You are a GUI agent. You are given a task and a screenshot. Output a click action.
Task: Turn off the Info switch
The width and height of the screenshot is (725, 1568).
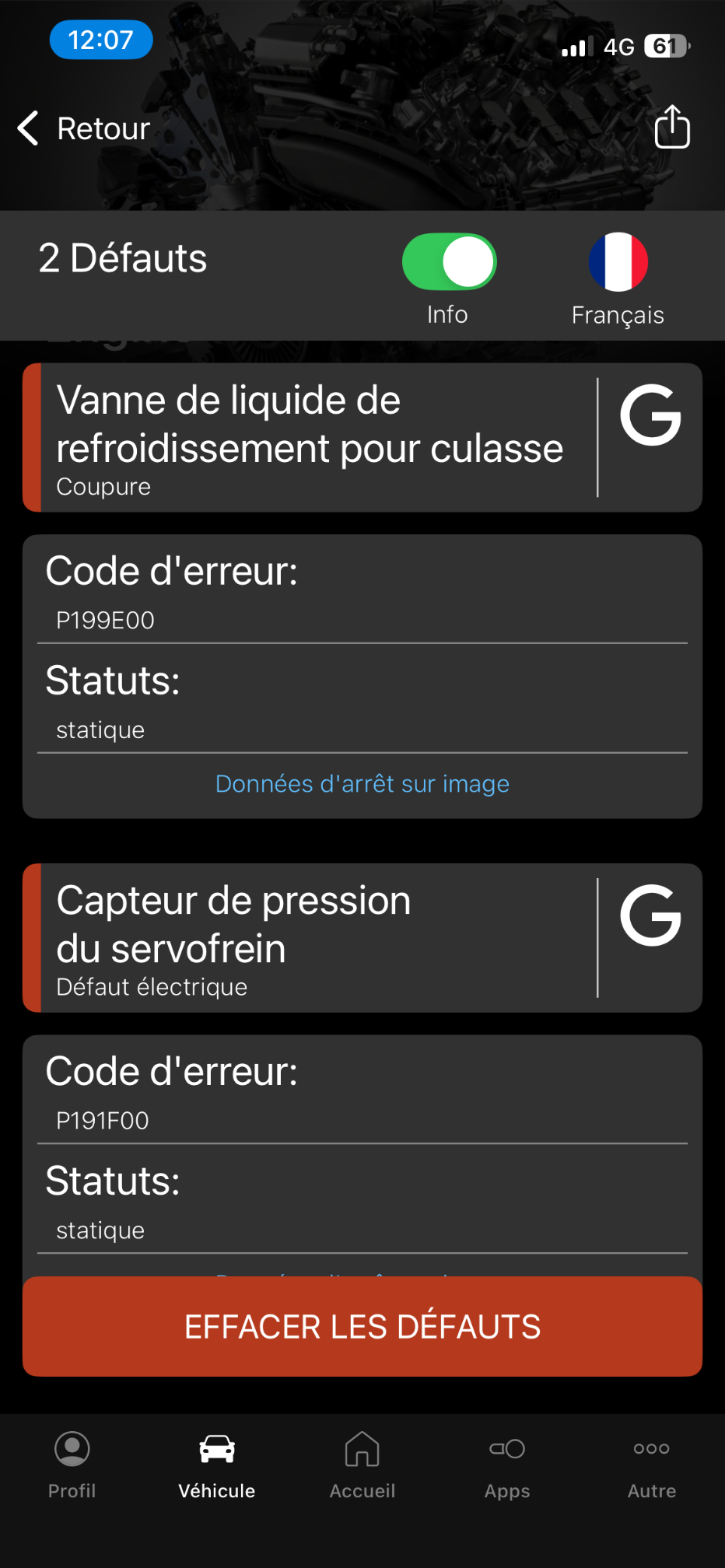click(449, 262)
